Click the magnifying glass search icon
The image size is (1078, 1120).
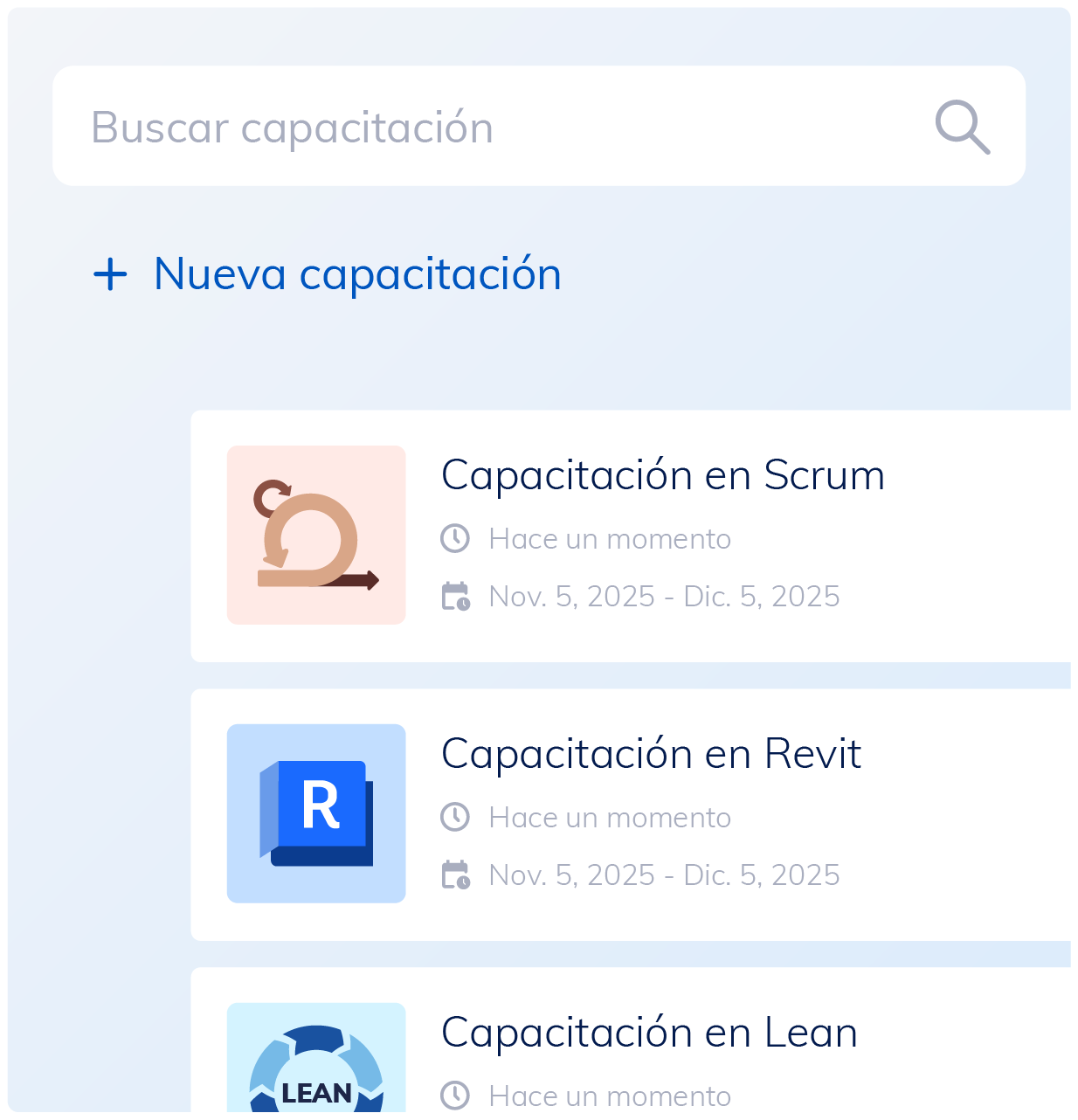962,127
